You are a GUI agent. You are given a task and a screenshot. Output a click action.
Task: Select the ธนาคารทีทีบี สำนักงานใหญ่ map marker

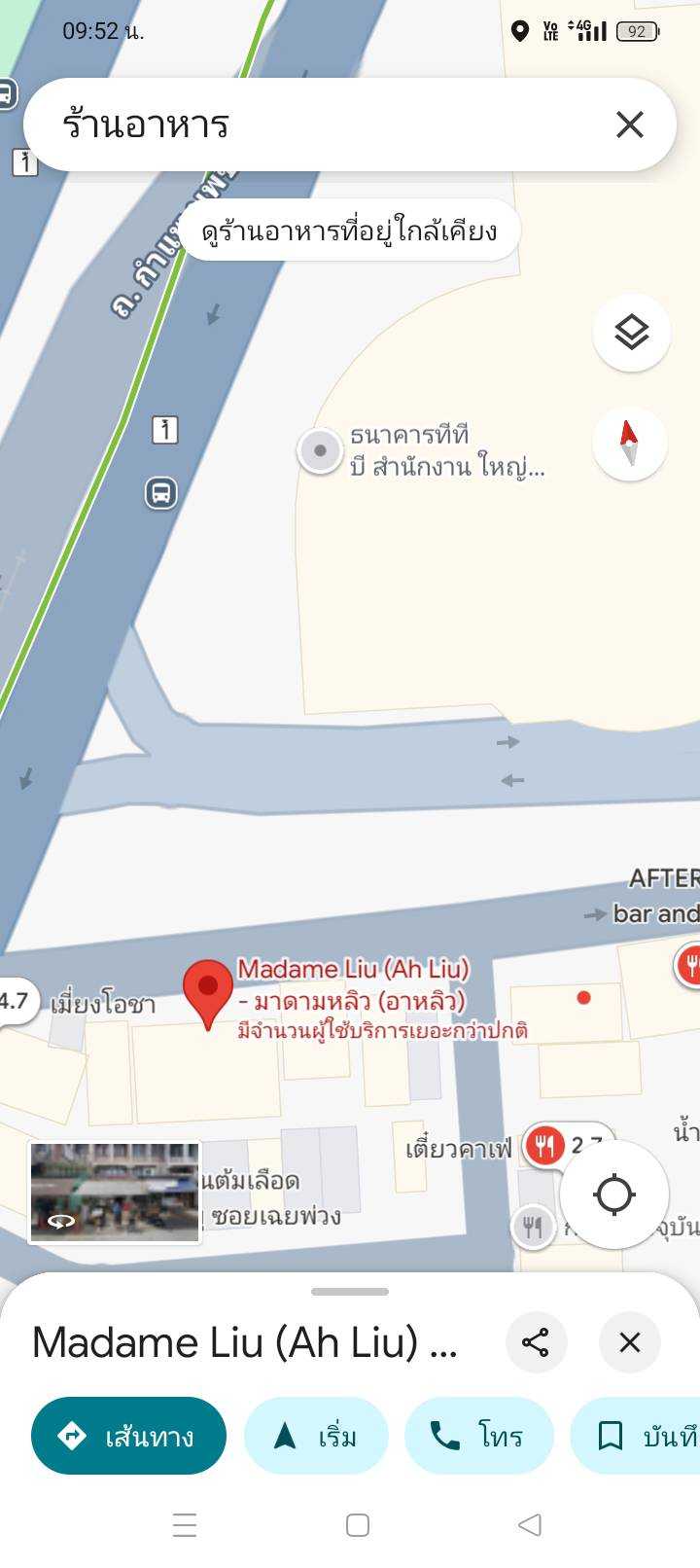[320, 451]
